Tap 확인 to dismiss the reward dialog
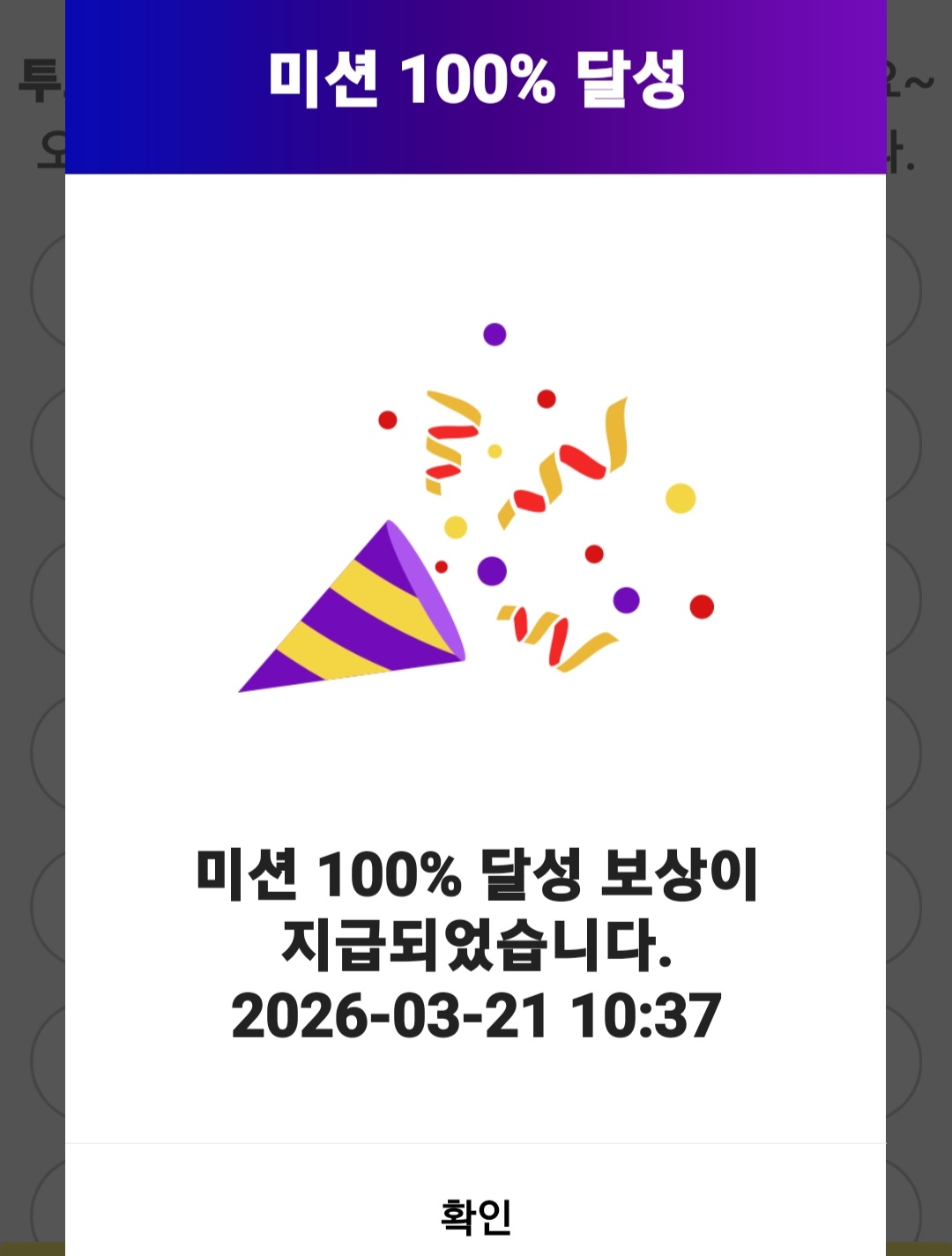 (476, 1215)
